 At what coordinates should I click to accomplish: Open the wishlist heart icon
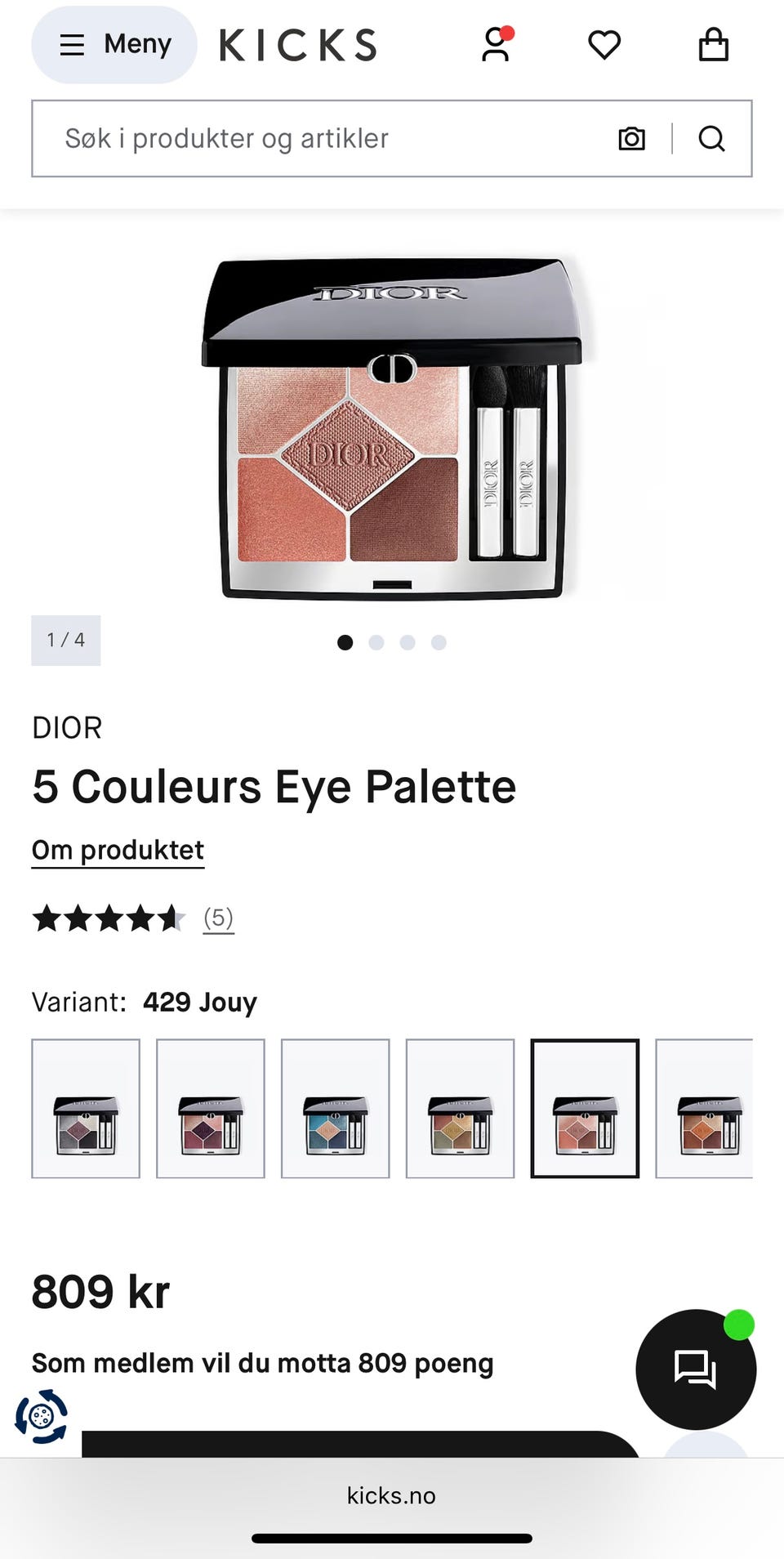(604, 45)
